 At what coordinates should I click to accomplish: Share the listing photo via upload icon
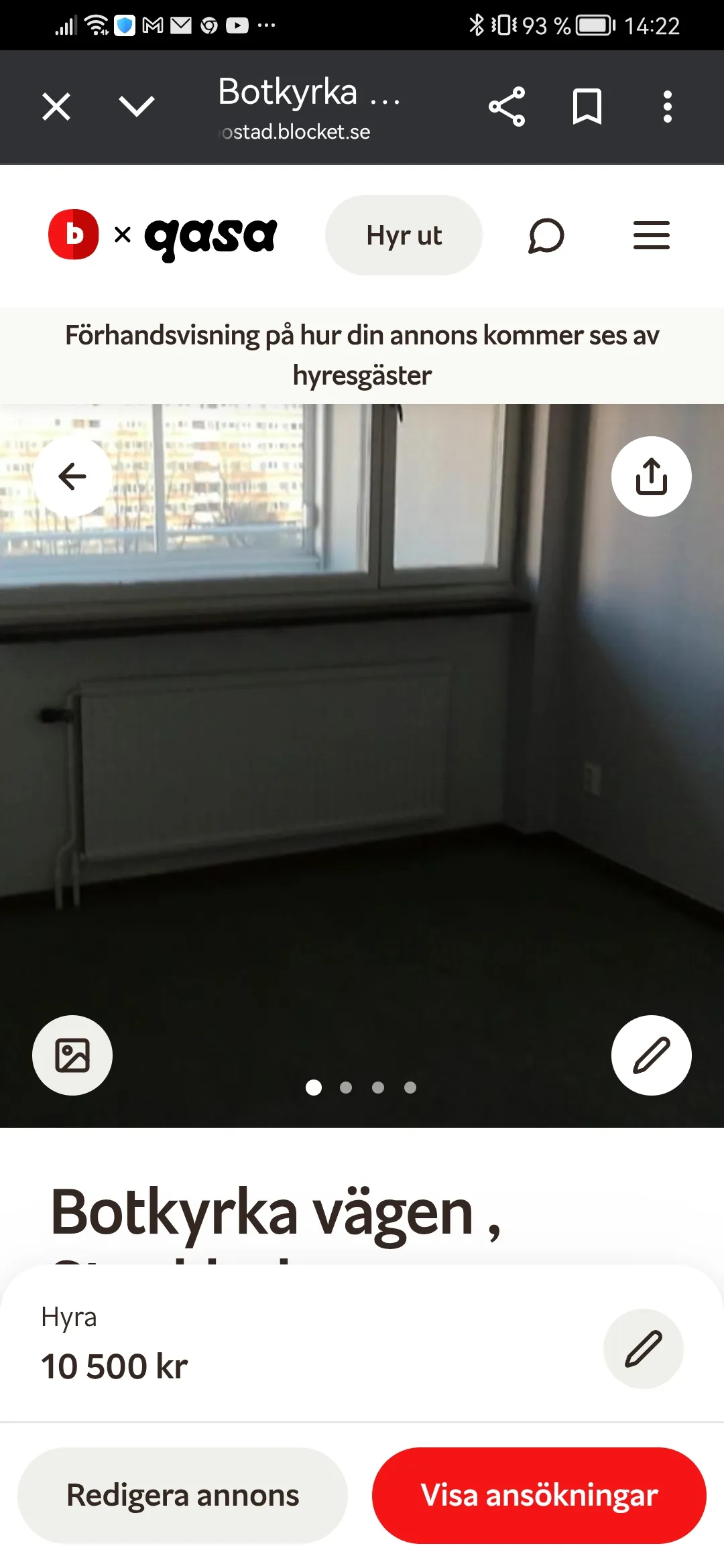651,476
